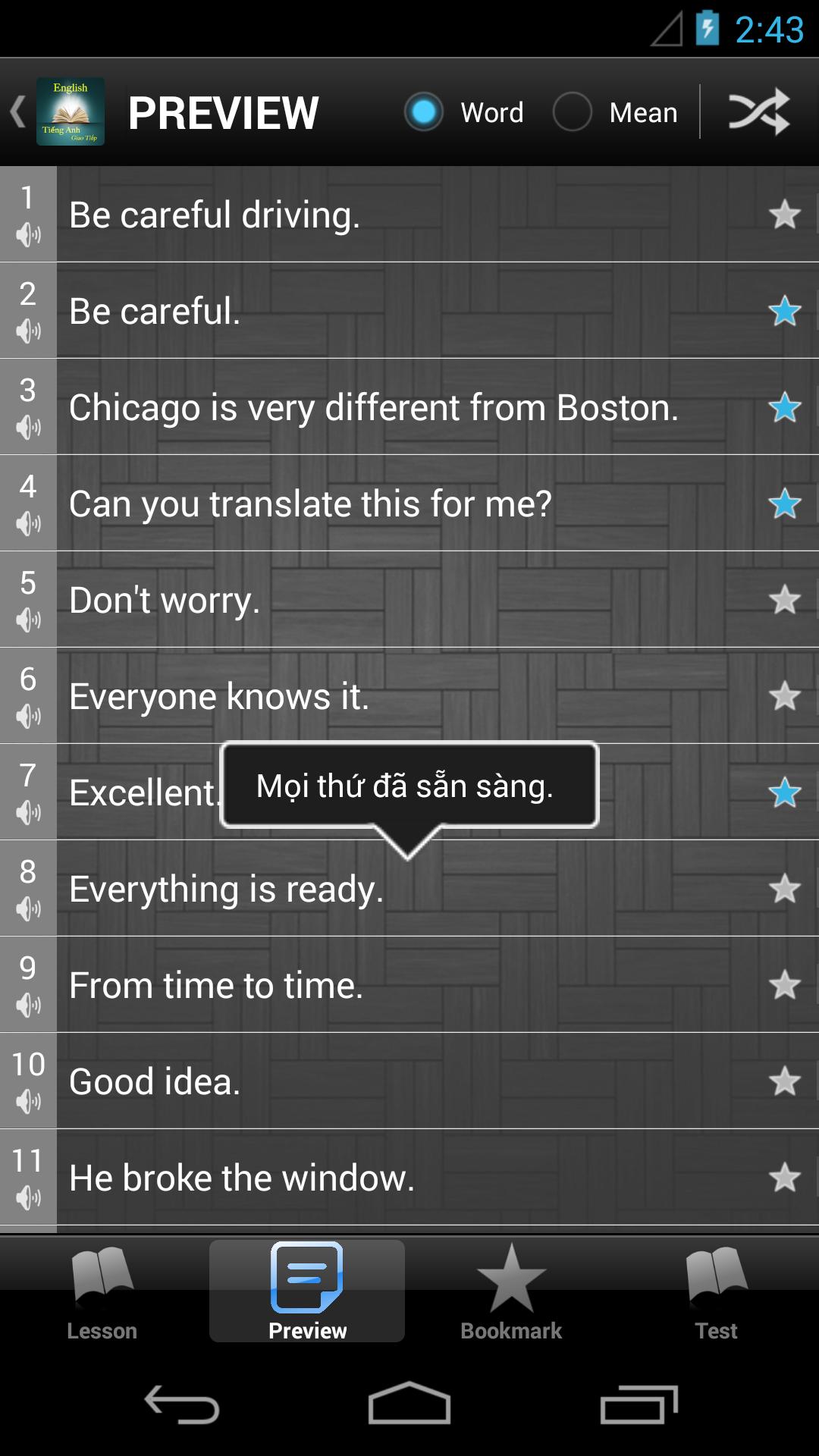Screen dimensions: 819x1456
Task: Play audio for "Don't worry."
Action: click(29, 618)
